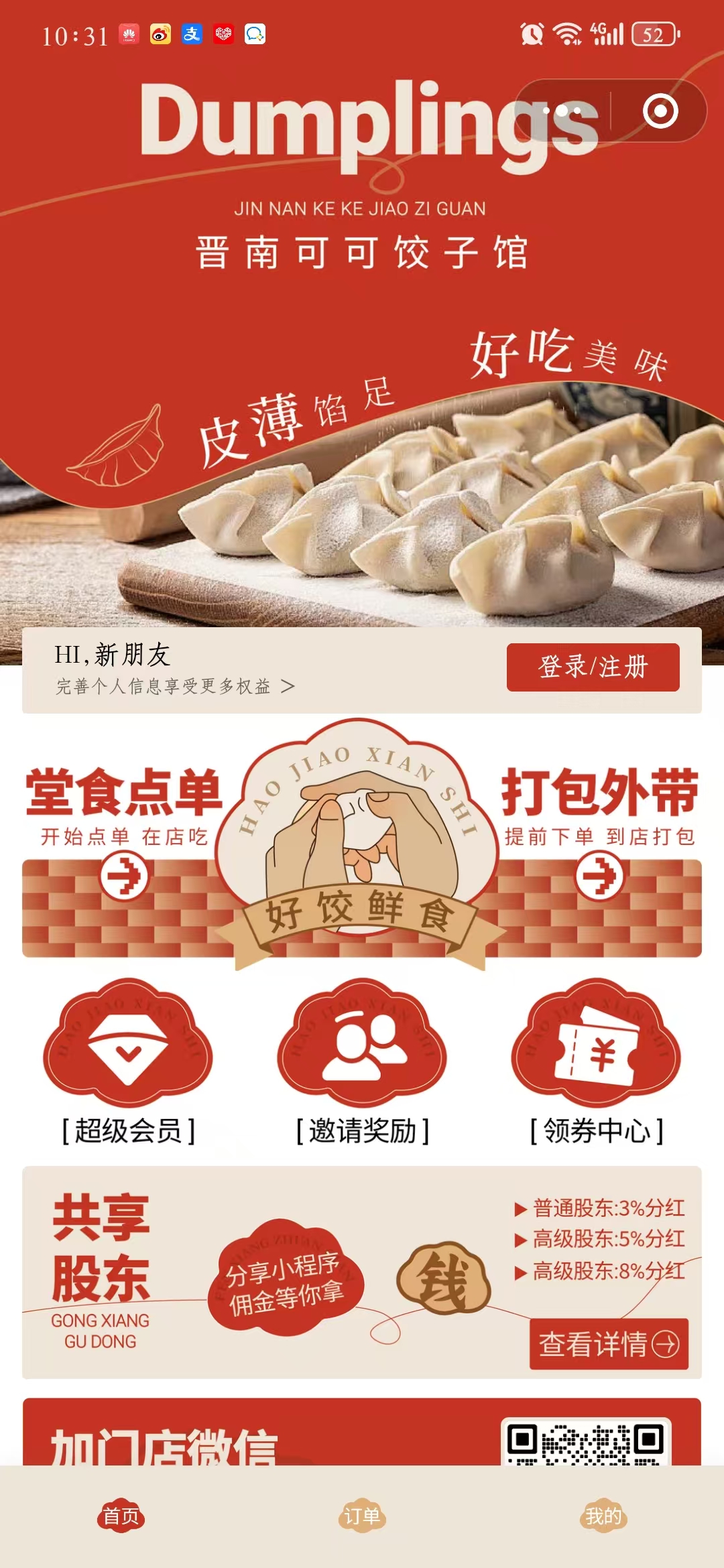The height and width of the screenshot is (1568, 724).
Task: Switch to the 我的 tab
Action: (x=603, y=1516)
